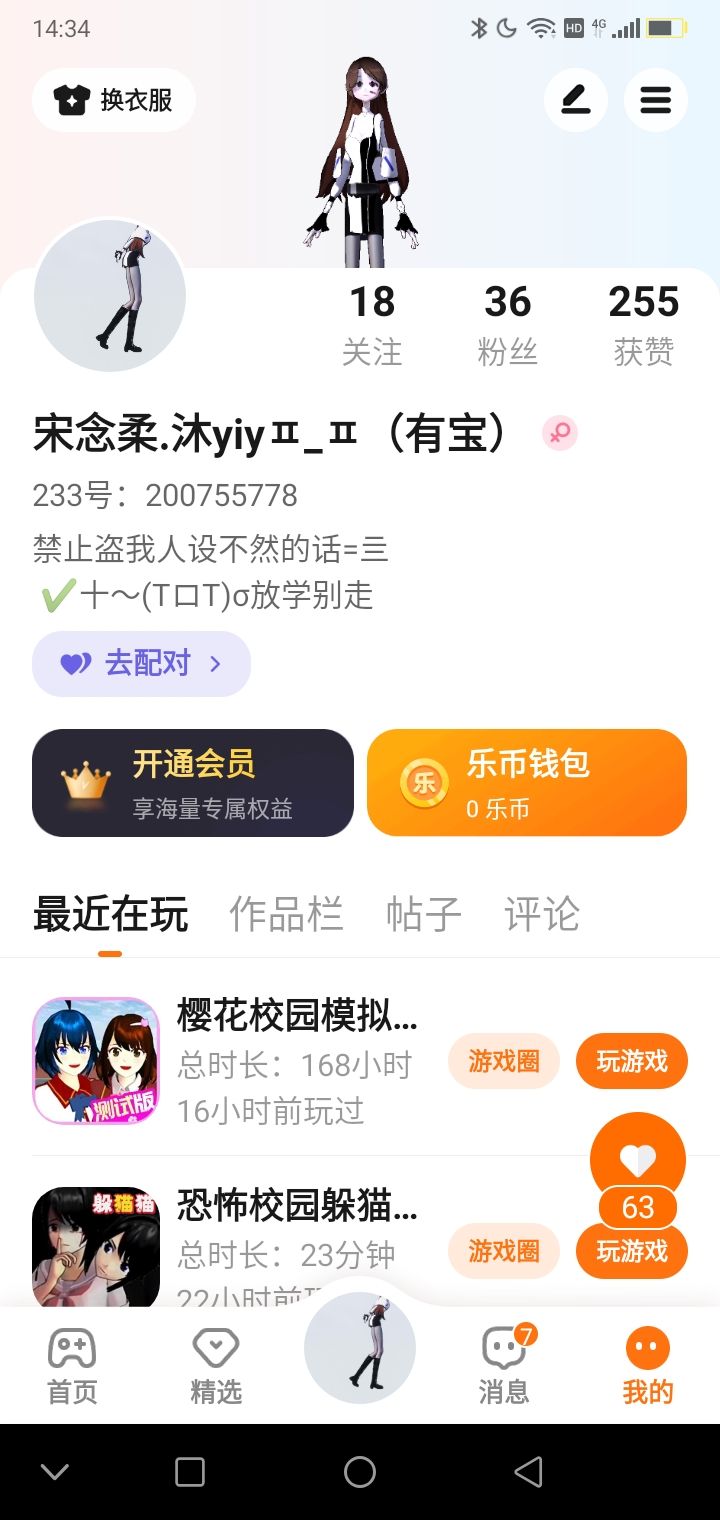Screen dimensions: 720x1520
Task: Open the 消息 messages tab
Action: pyautogui.click(x=504, y=1365)
